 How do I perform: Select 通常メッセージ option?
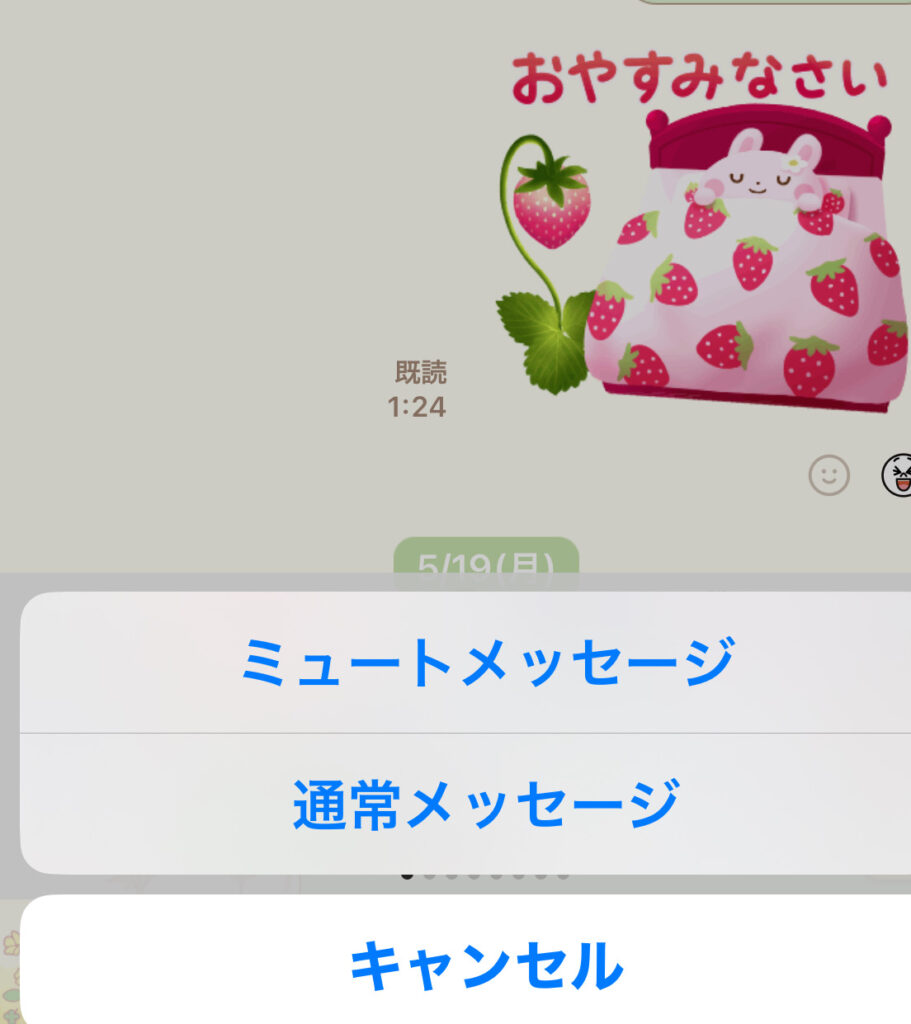[487, 803]
